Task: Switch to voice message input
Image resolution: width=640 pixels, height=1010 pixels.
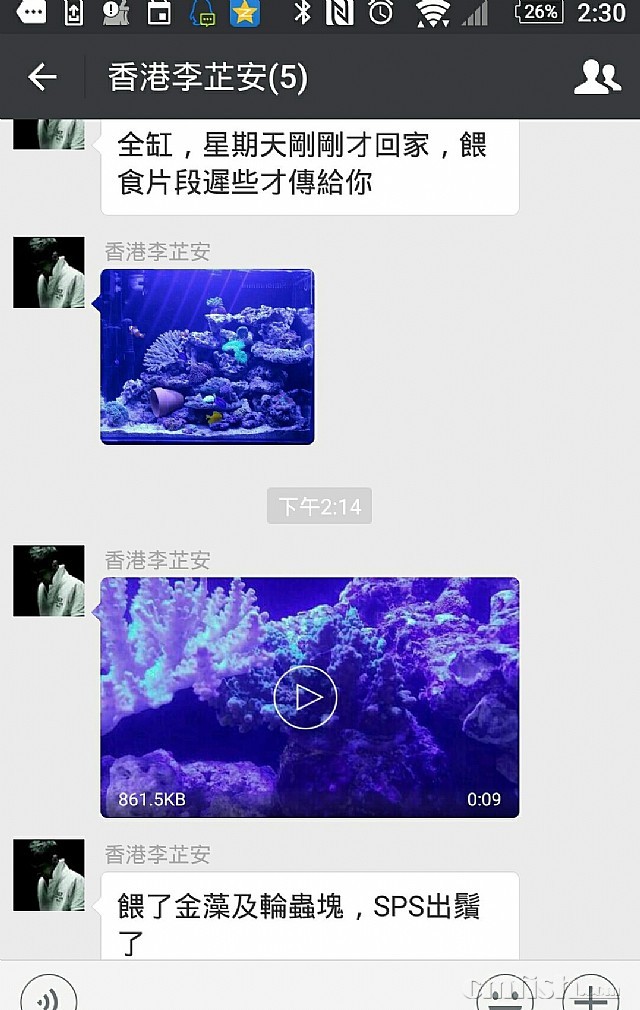Action: coord(49,996)
